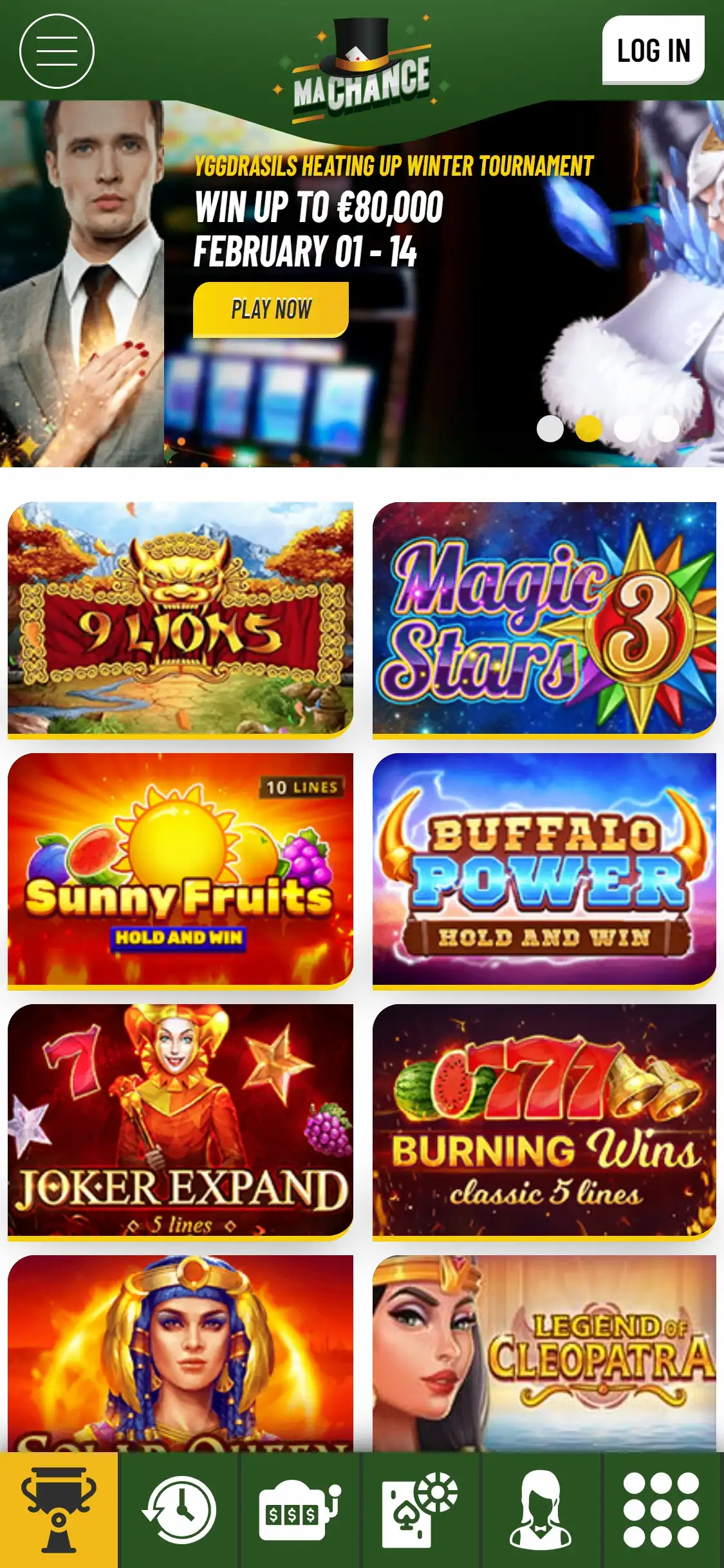Open Sunny Fruits Hold and Win

coord(180,869)
